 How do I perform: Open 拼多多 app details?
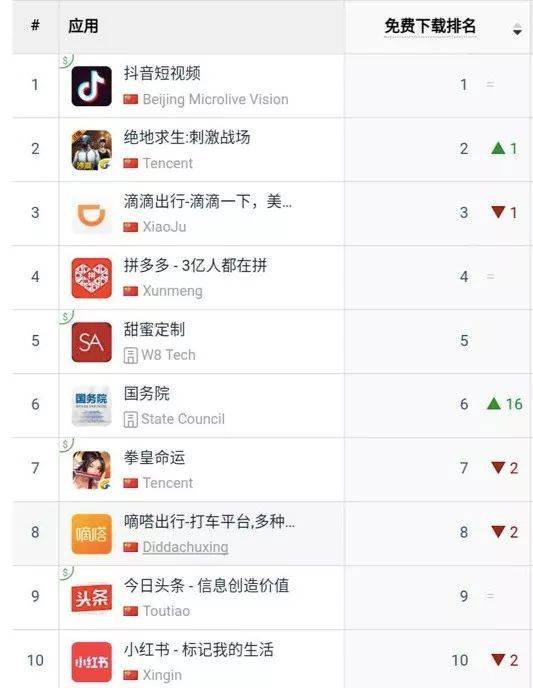(195, 265)
